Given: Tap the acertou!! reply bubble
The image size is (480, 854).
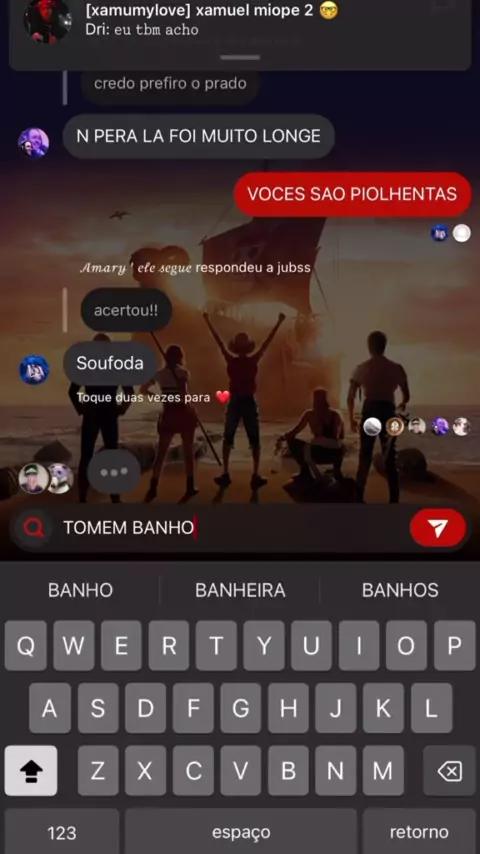Looking at the screenshot, I should (x=126, y=310).
